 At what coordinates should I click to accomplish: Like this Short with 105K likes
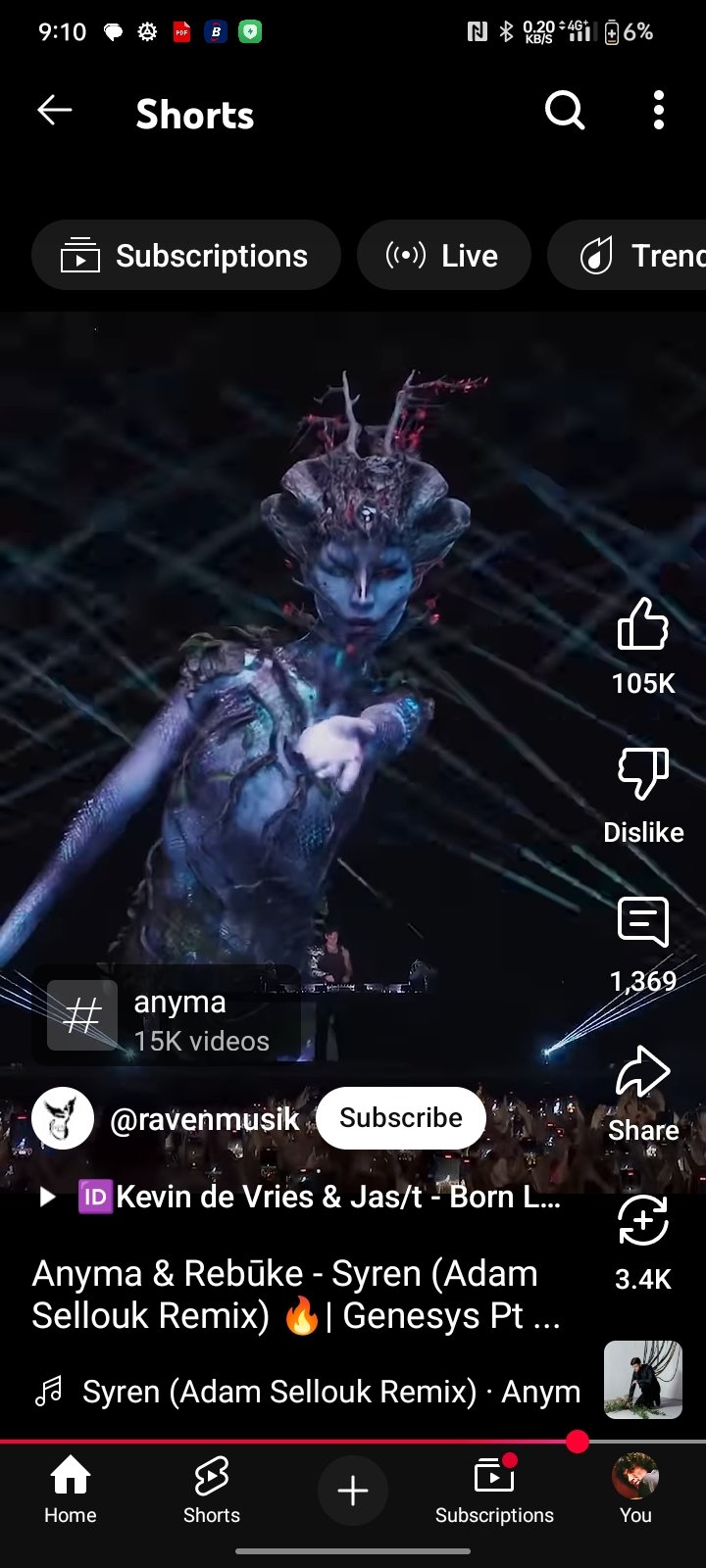643,625
